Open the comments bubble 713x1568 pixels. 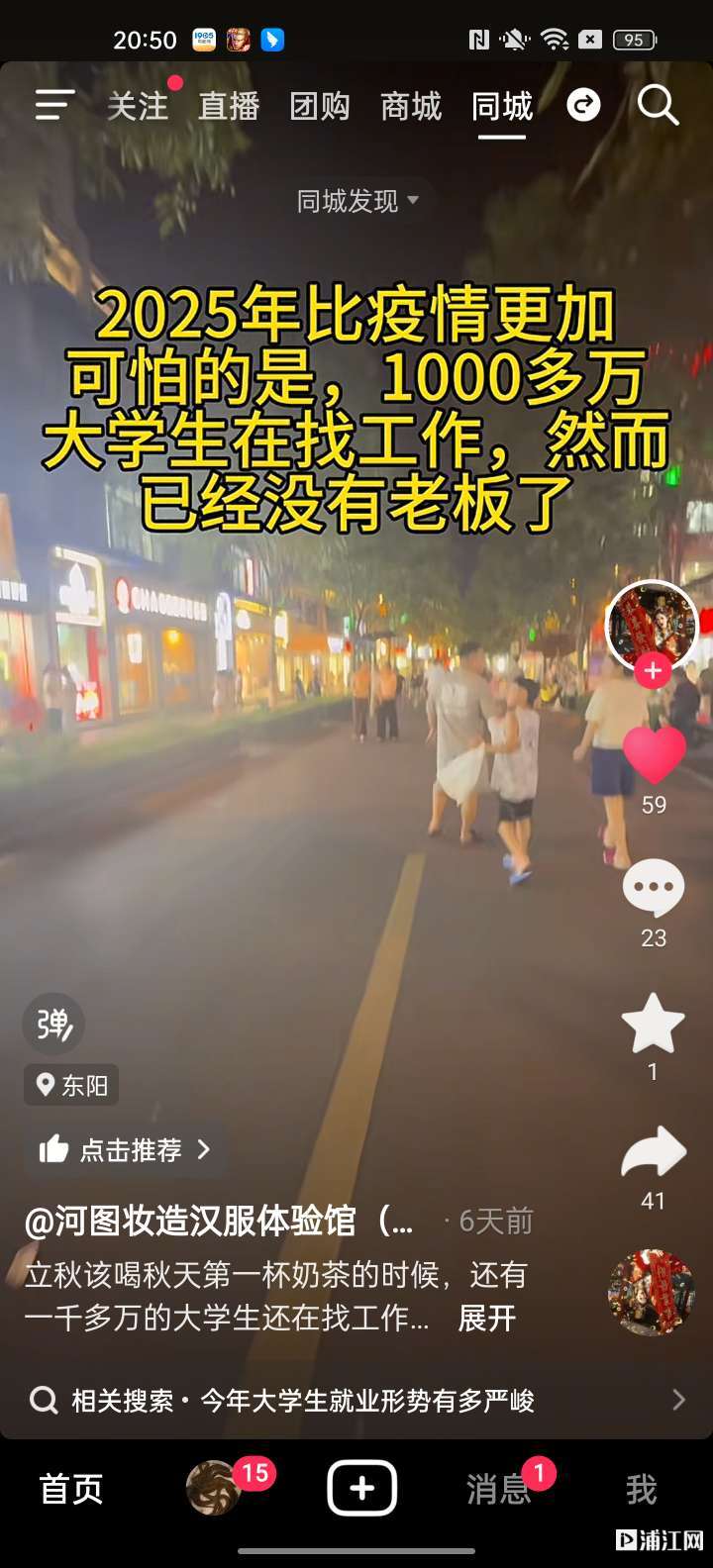(654, 888)
